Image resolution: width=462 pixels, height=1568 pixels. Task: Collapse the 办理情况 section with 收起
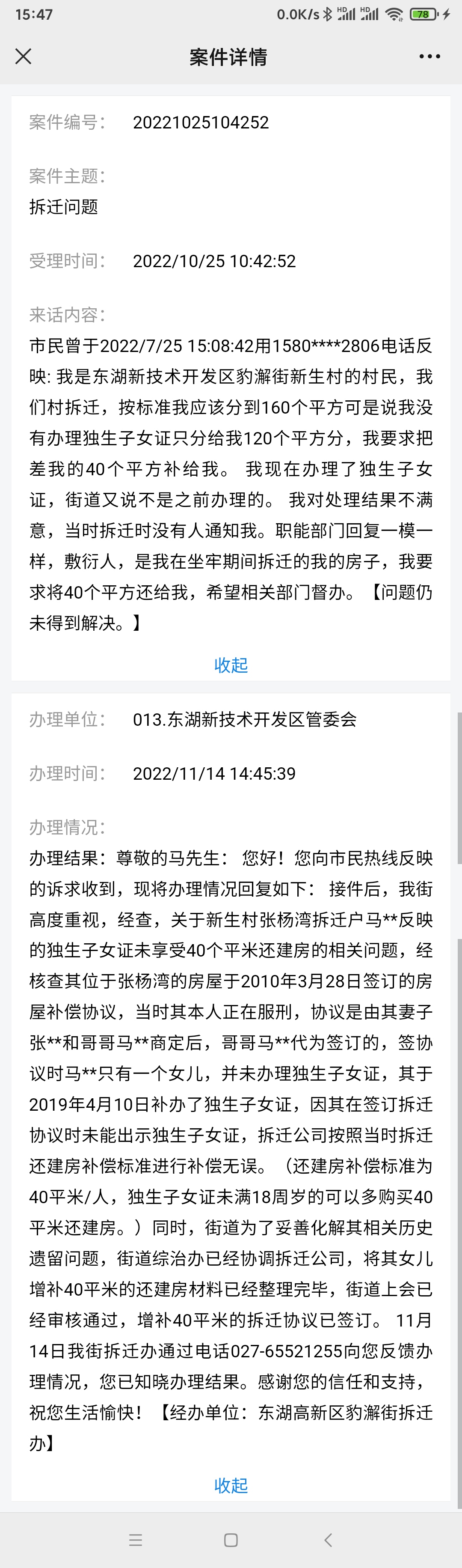coord(231,1485)
